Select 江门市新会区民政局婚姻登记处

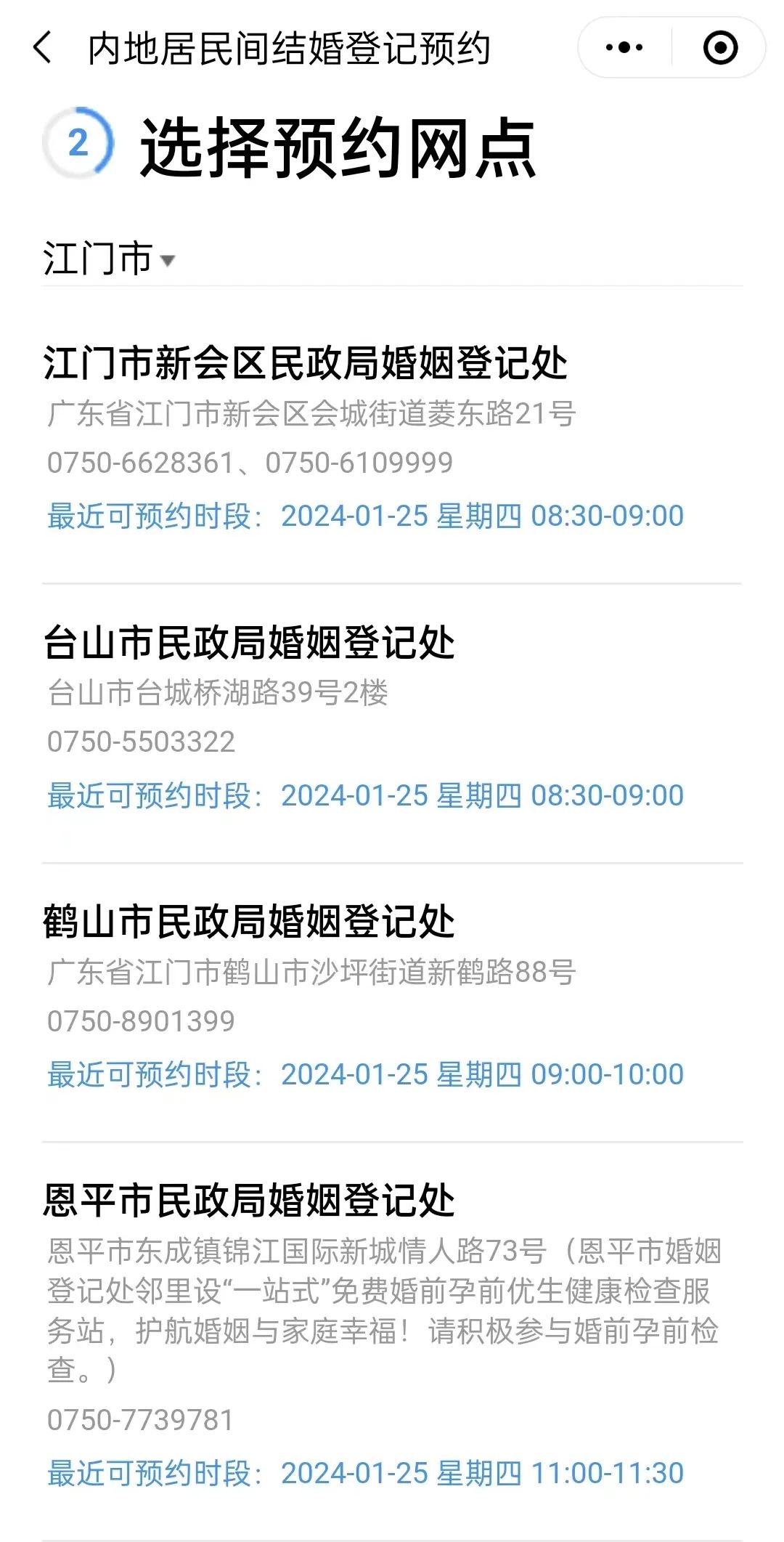pos(305,363)
